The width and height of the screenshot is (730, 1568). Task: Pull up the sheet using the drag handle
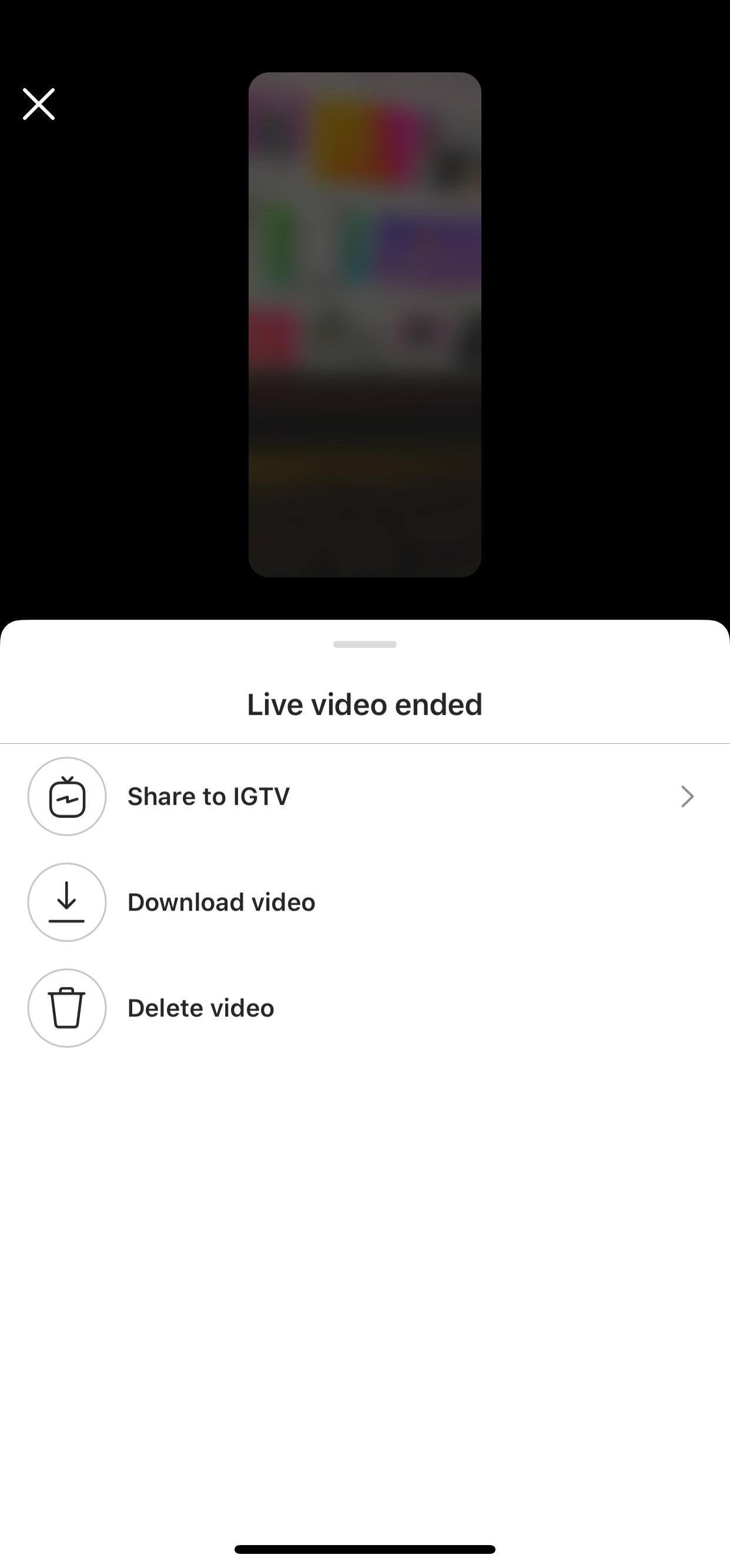click(x=365, y=645)
